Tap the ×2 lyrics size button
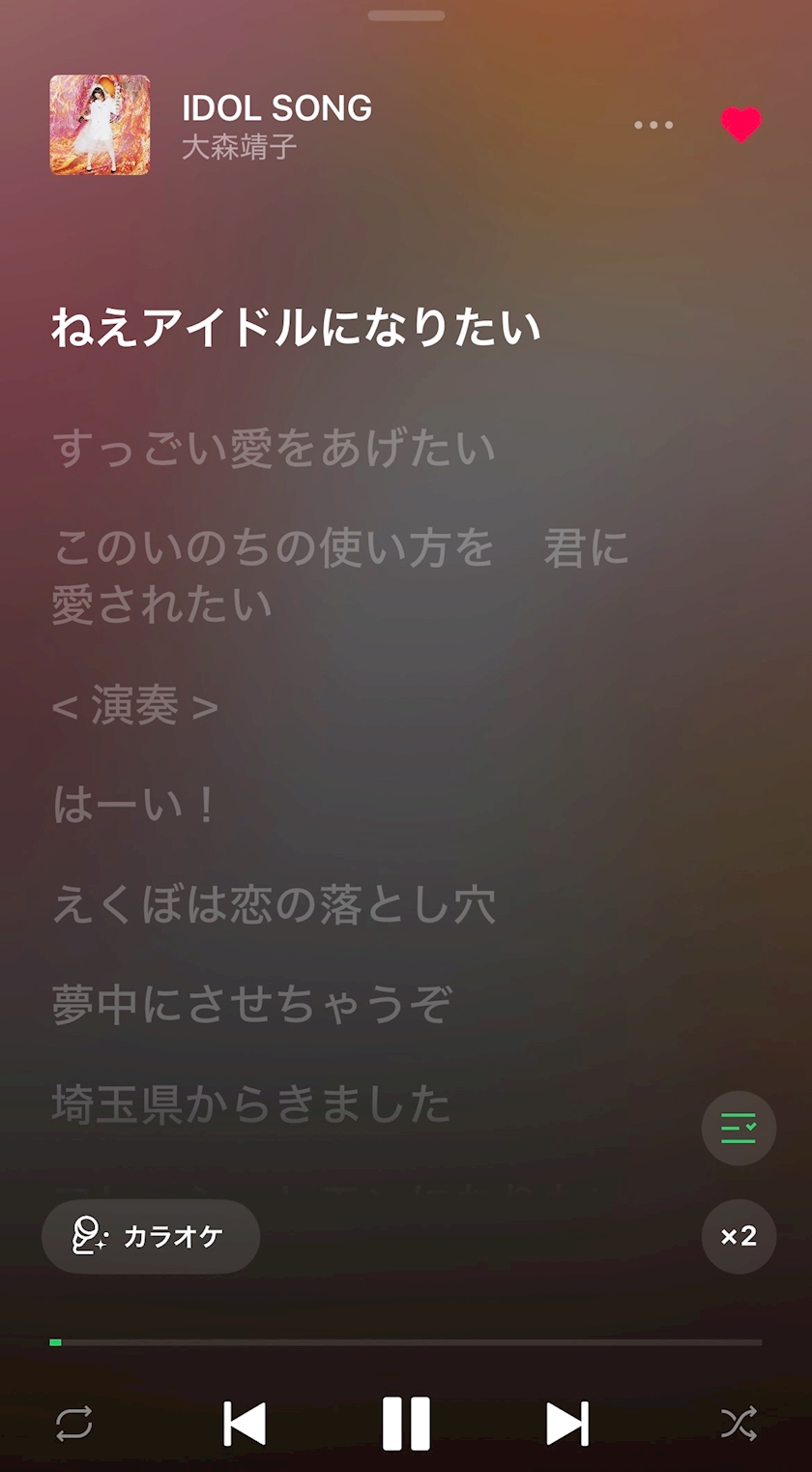This screenshot has height=1472, width=812. 739,1236
